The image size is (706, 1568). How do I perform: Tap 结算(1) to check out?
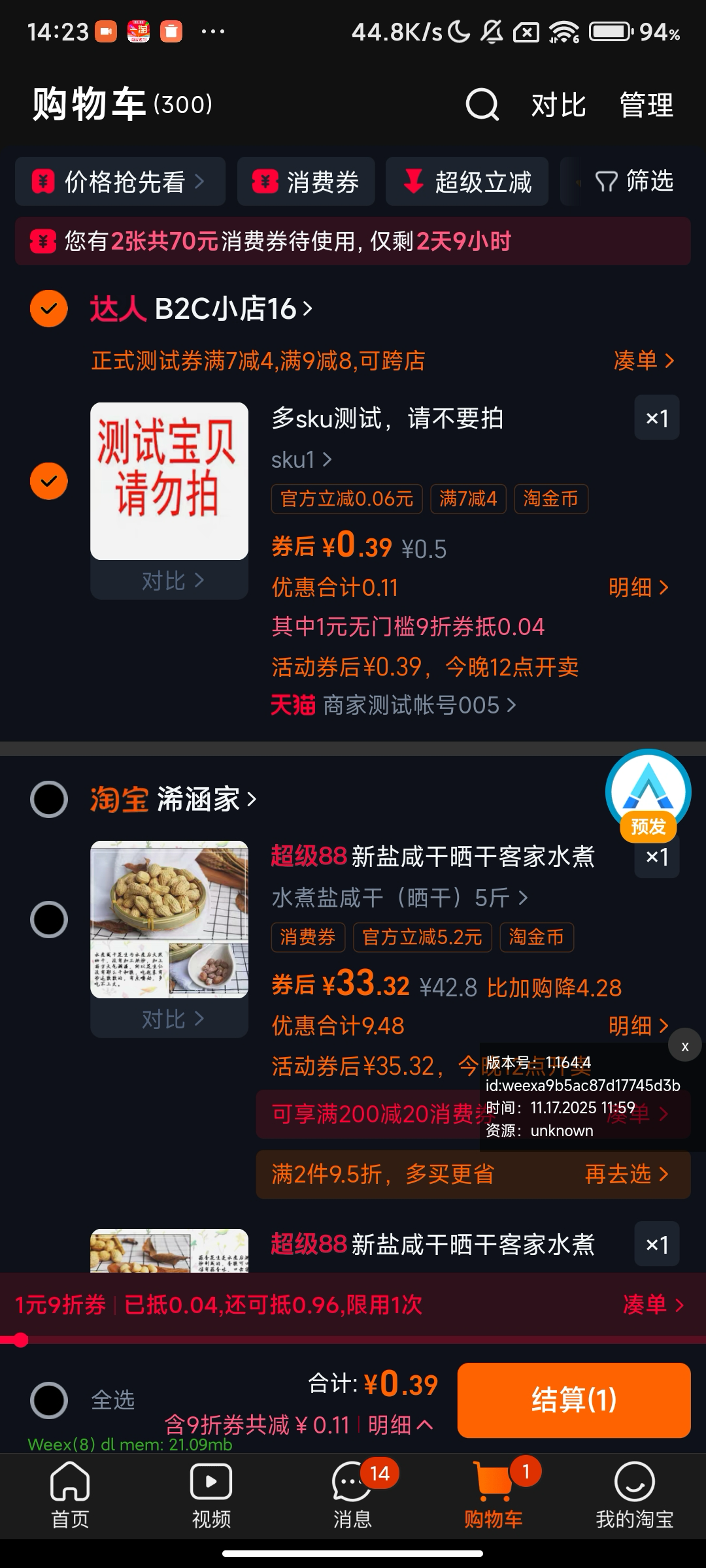[x=574, y=1400]
